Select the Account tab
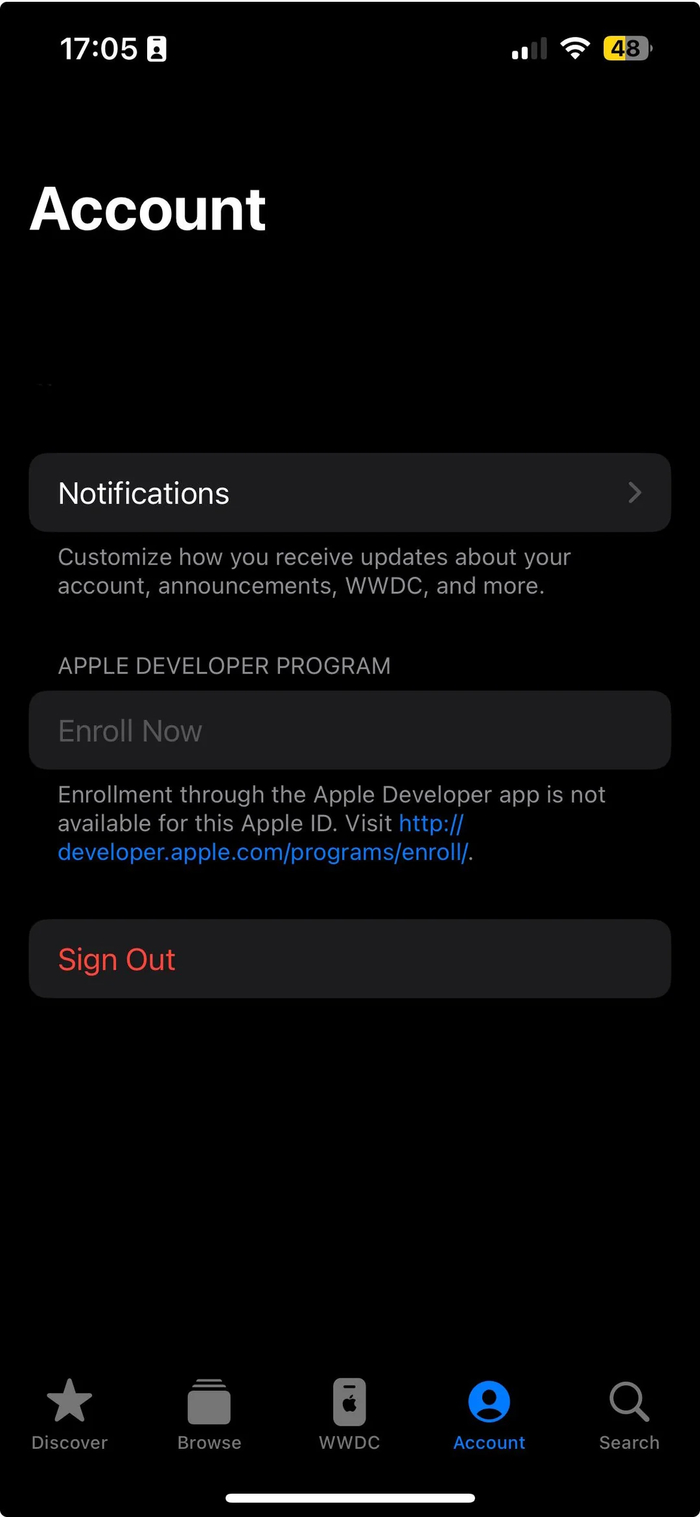 [489, 1415]
